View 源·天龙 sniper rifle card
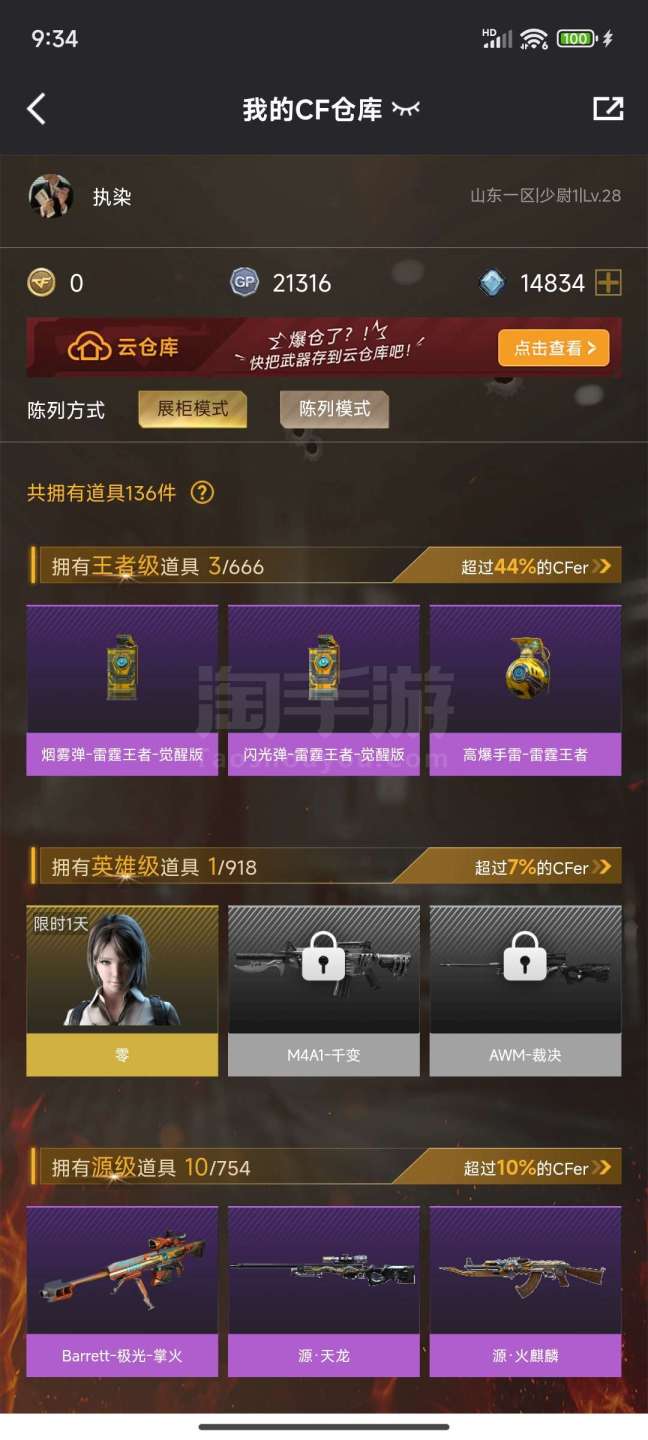 click(323, 1290)
